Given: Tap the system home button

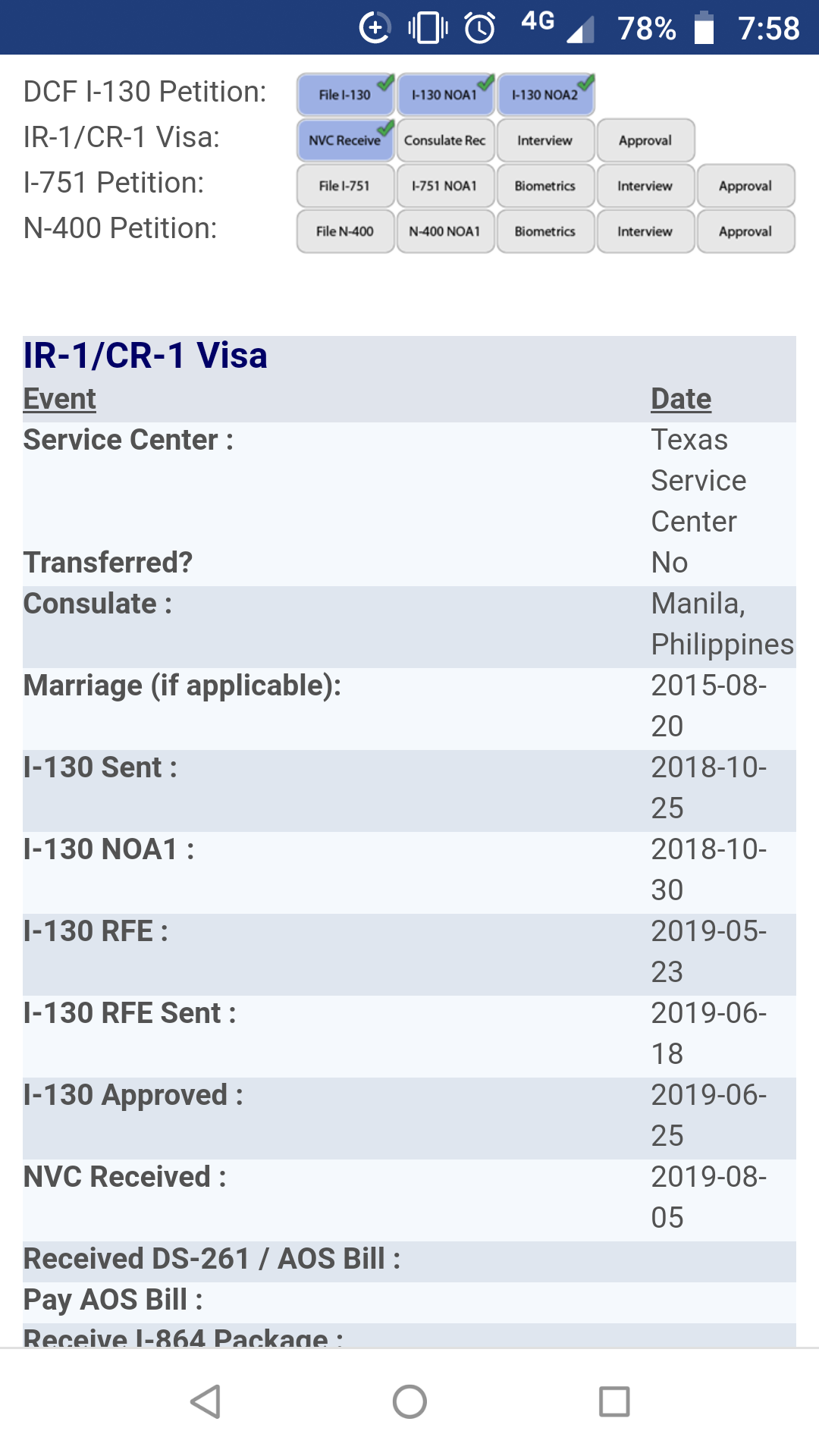Looking at the screenshot, I should 409,1401.
